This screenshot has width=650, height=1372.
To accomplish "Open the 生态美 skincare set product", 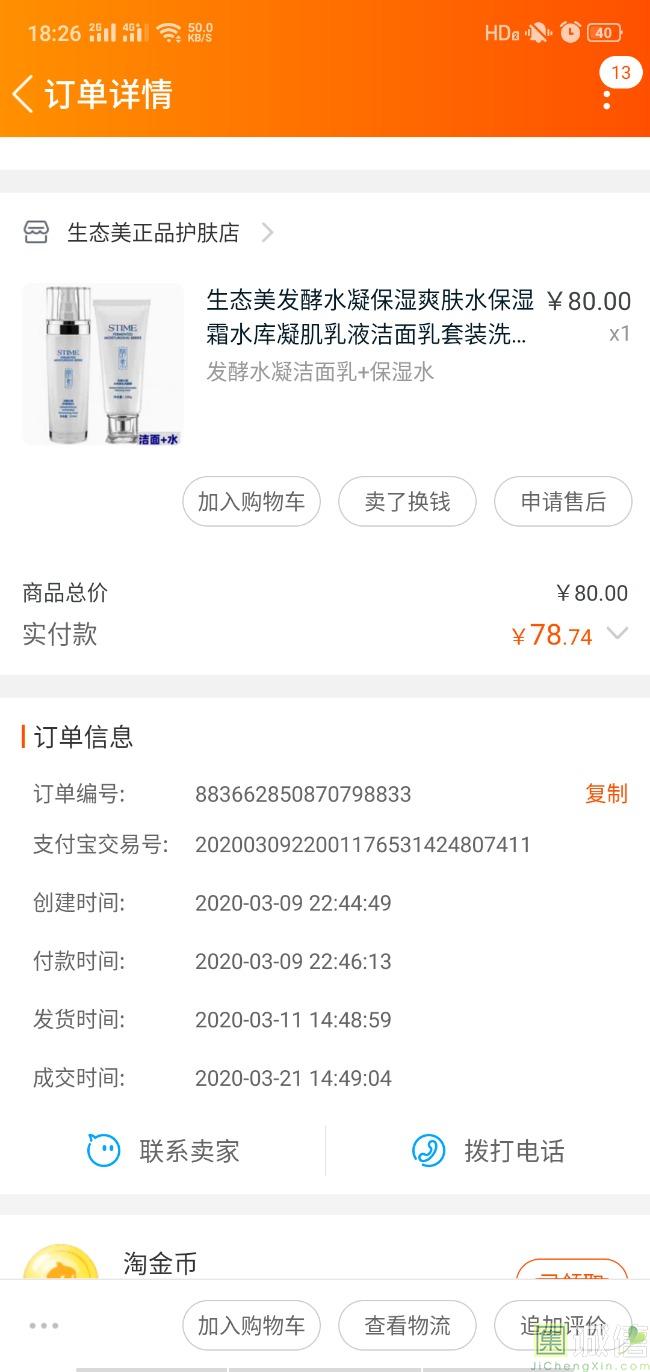I will coord(370,317).
